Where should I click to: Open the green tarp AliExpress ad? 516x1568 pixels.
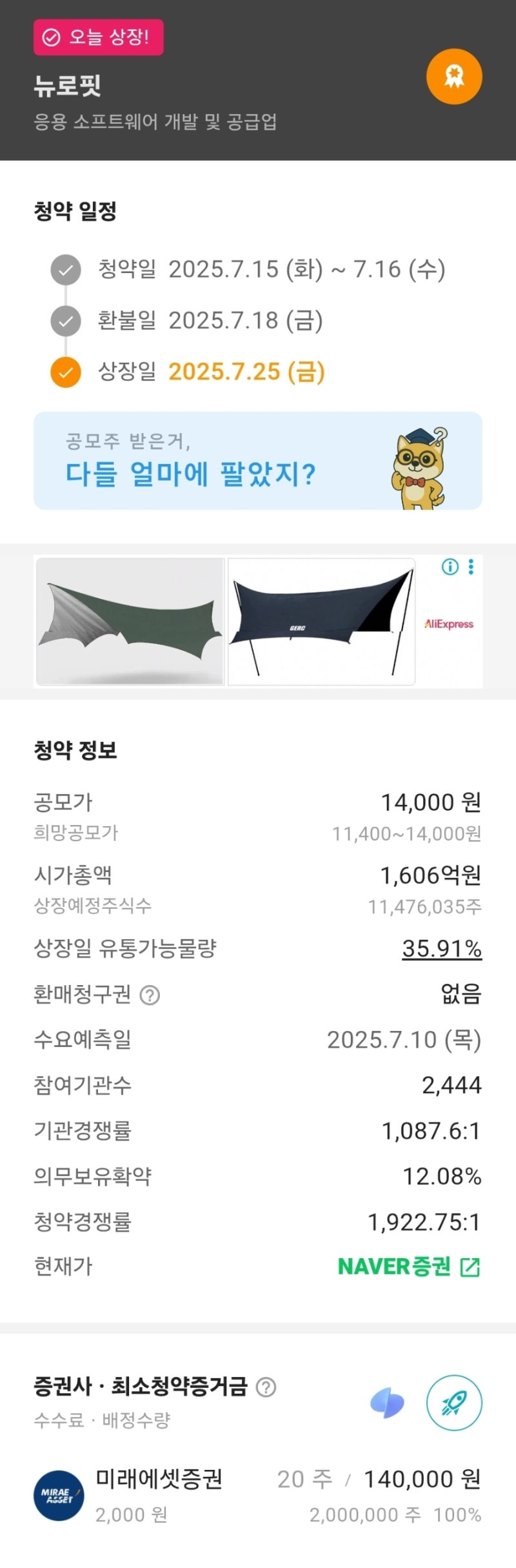pyautogui.click(x=131, y=622)
